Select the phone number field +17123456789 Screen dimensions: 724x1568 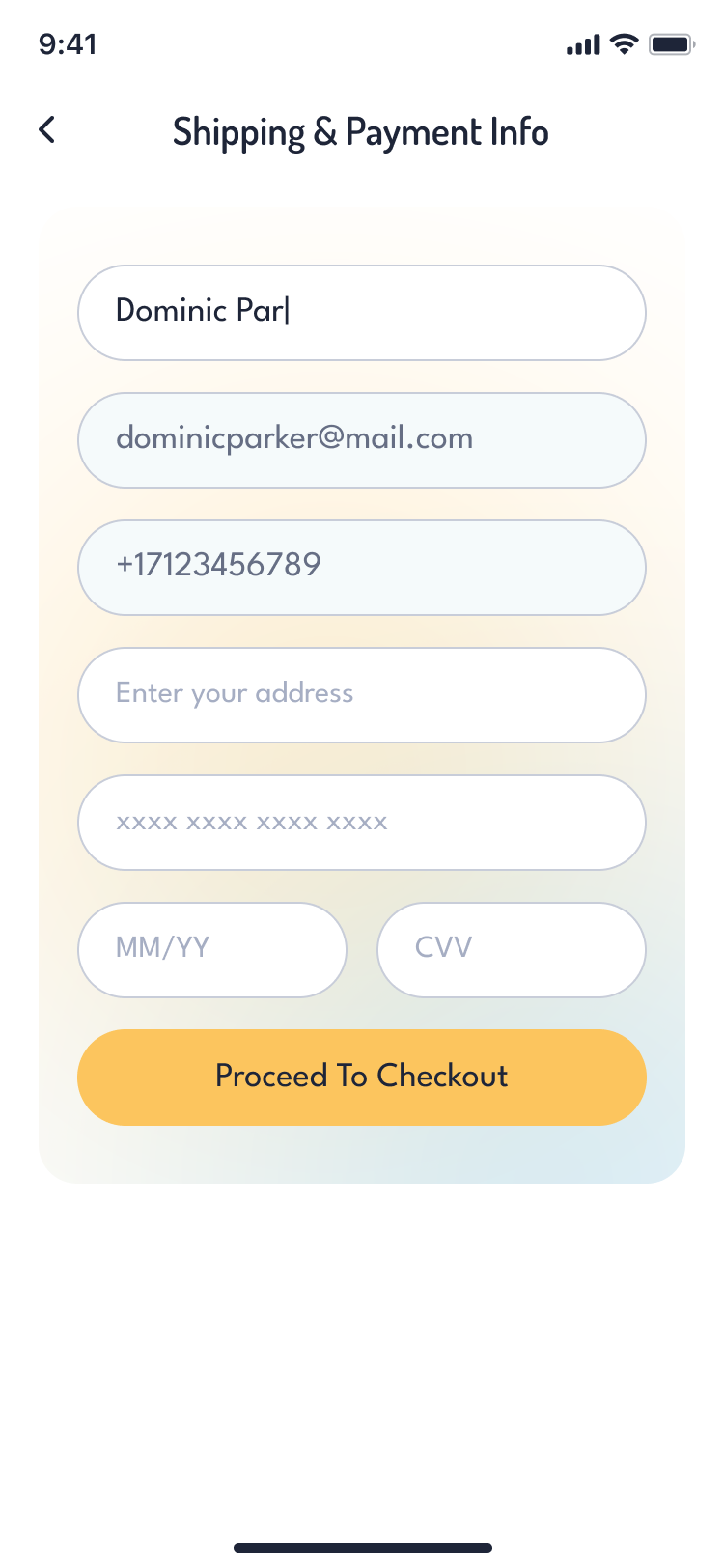pos(361,568)
